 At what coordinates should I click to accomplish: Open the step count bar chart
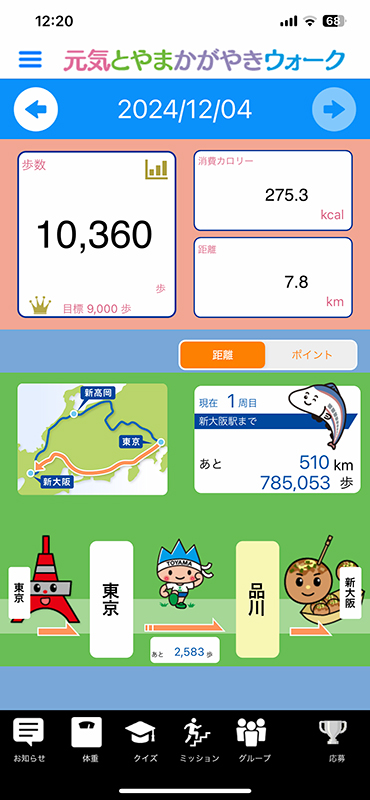[156, 169]
